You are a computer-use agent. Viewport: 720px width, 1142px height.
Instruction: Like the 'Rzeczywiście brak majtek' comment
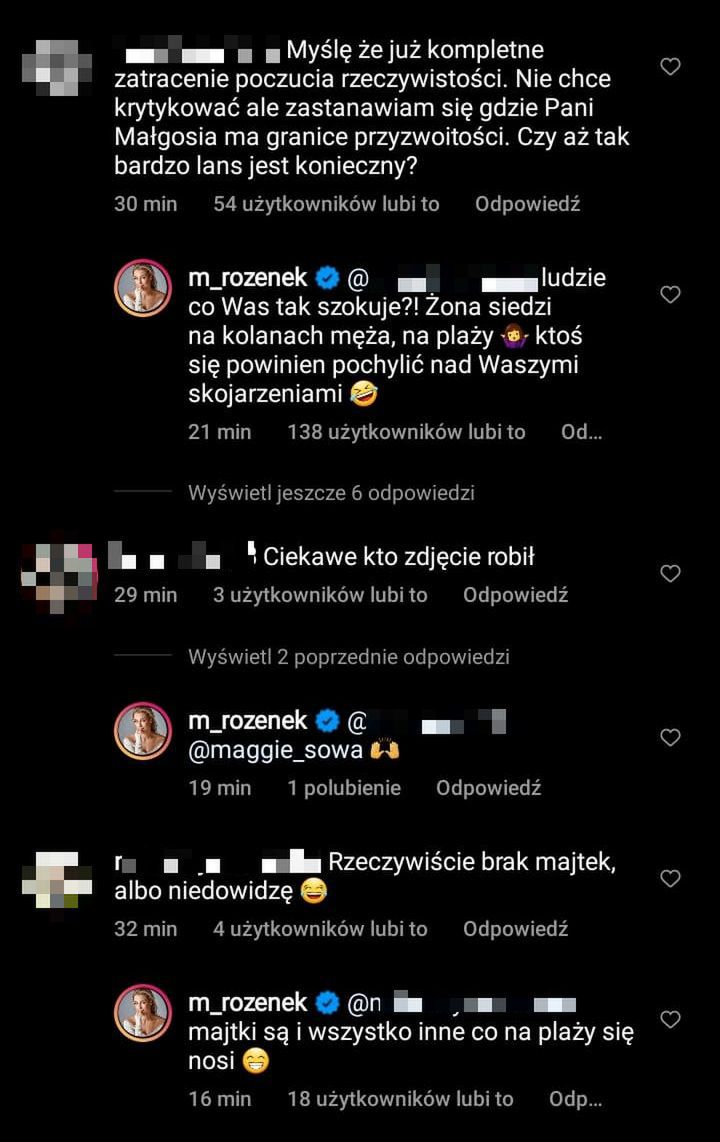tap(671, 878)
